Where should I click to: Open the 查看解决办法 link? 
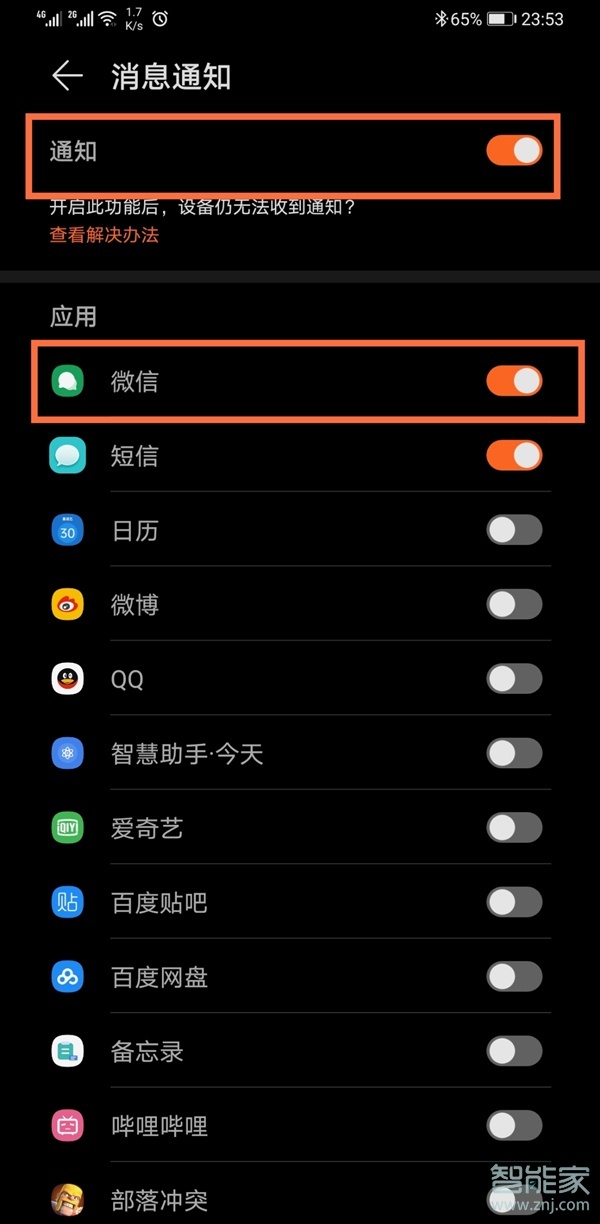(x=104, y=235)
